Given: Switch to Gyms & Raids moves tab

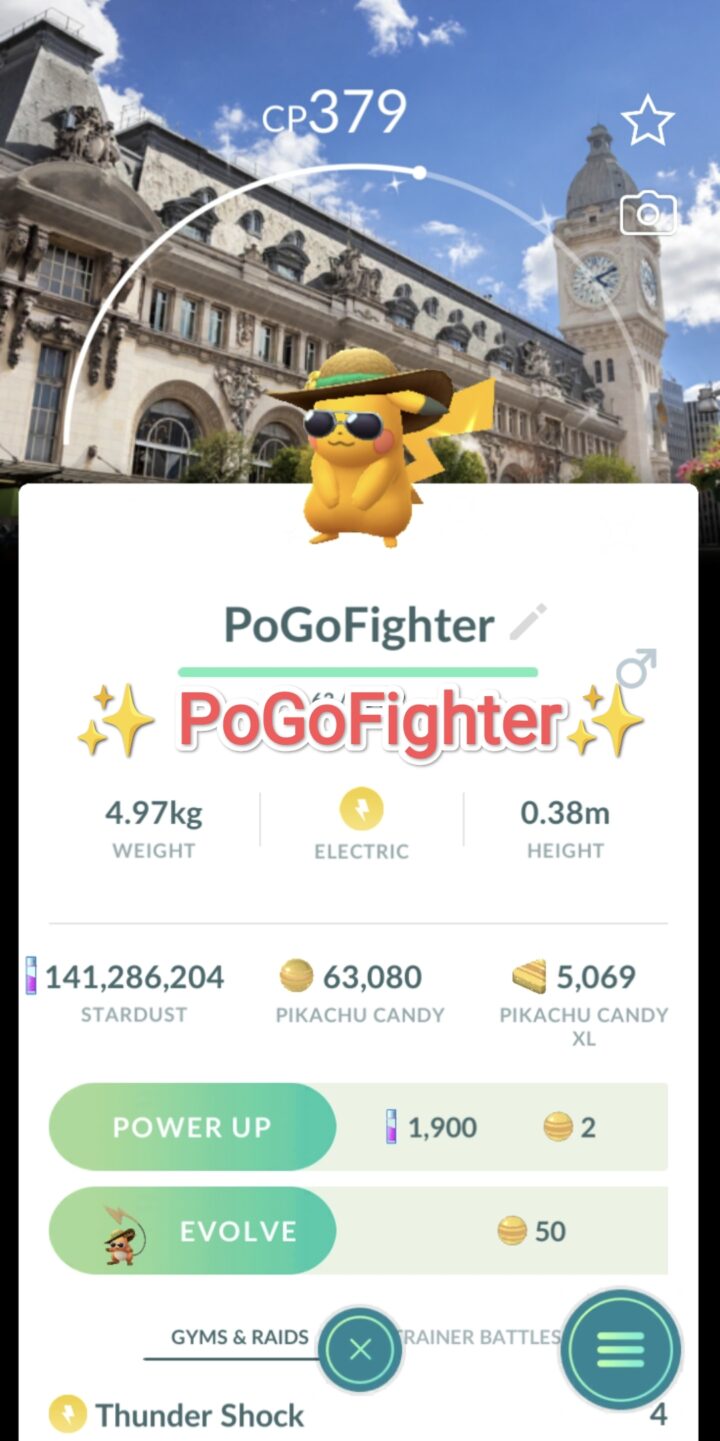Looking at the screenshot, I should pos(239,1337).
